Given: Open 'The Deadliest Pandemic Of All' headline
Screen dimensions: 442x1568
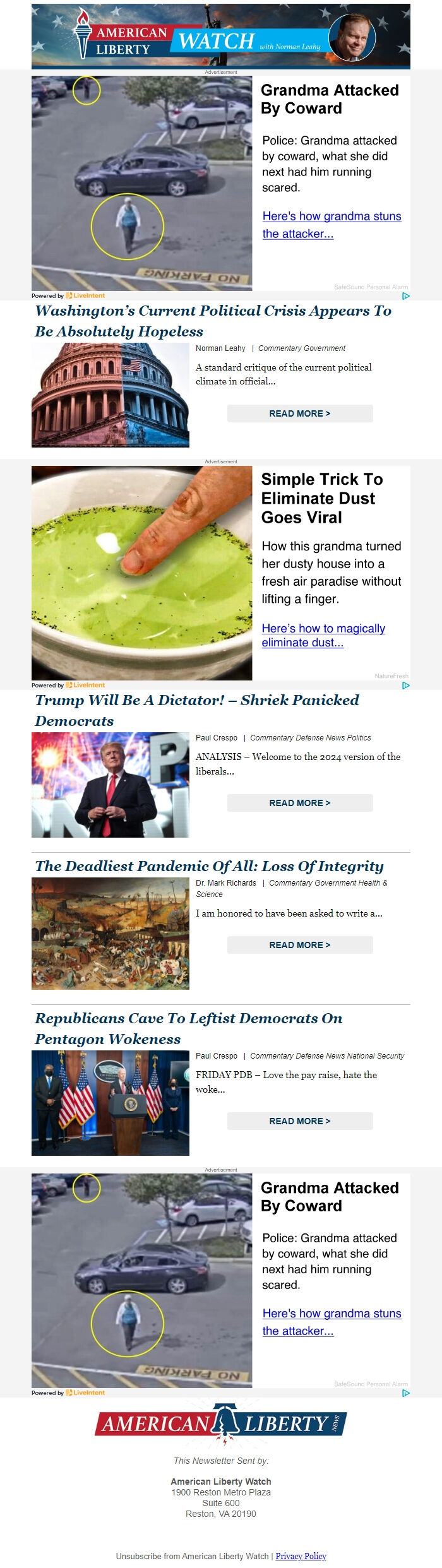Looking at the screenshot, I should [209, 866].
